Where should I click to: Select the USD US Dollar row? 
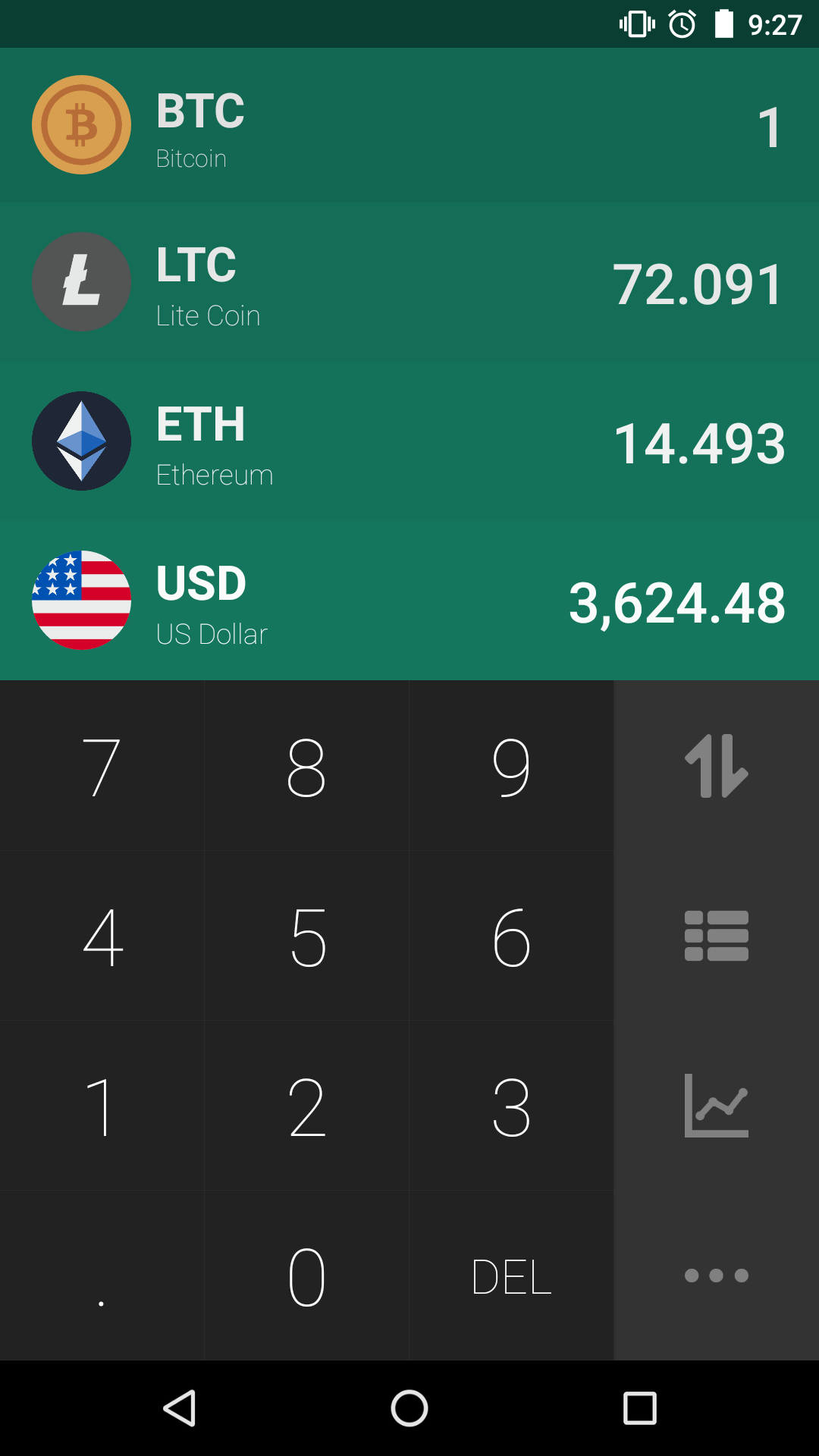click(409, 601)
